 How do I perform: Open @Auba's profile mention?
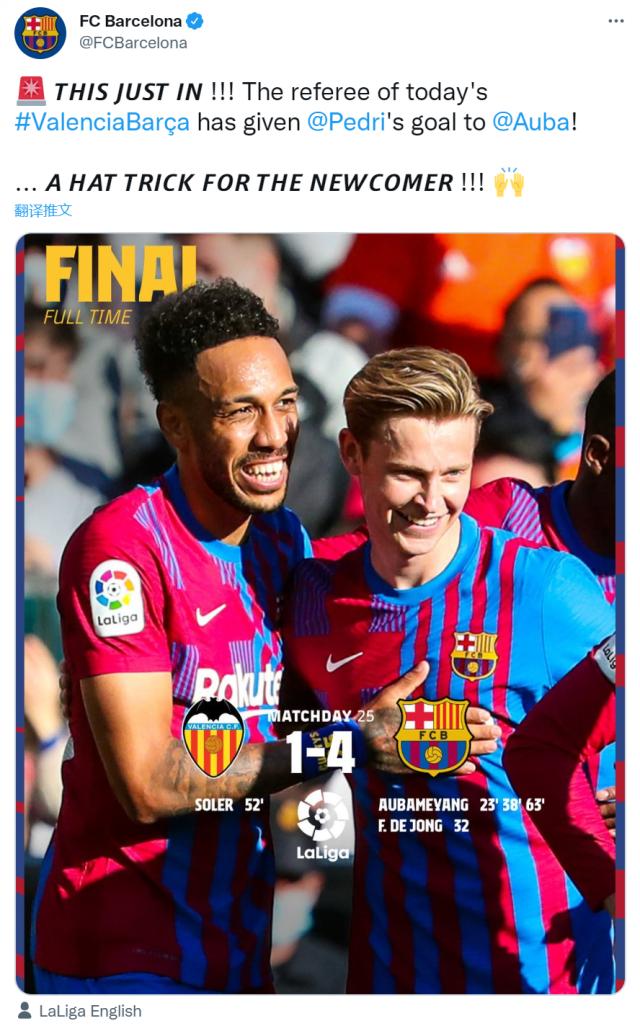(x=530, y=122)
